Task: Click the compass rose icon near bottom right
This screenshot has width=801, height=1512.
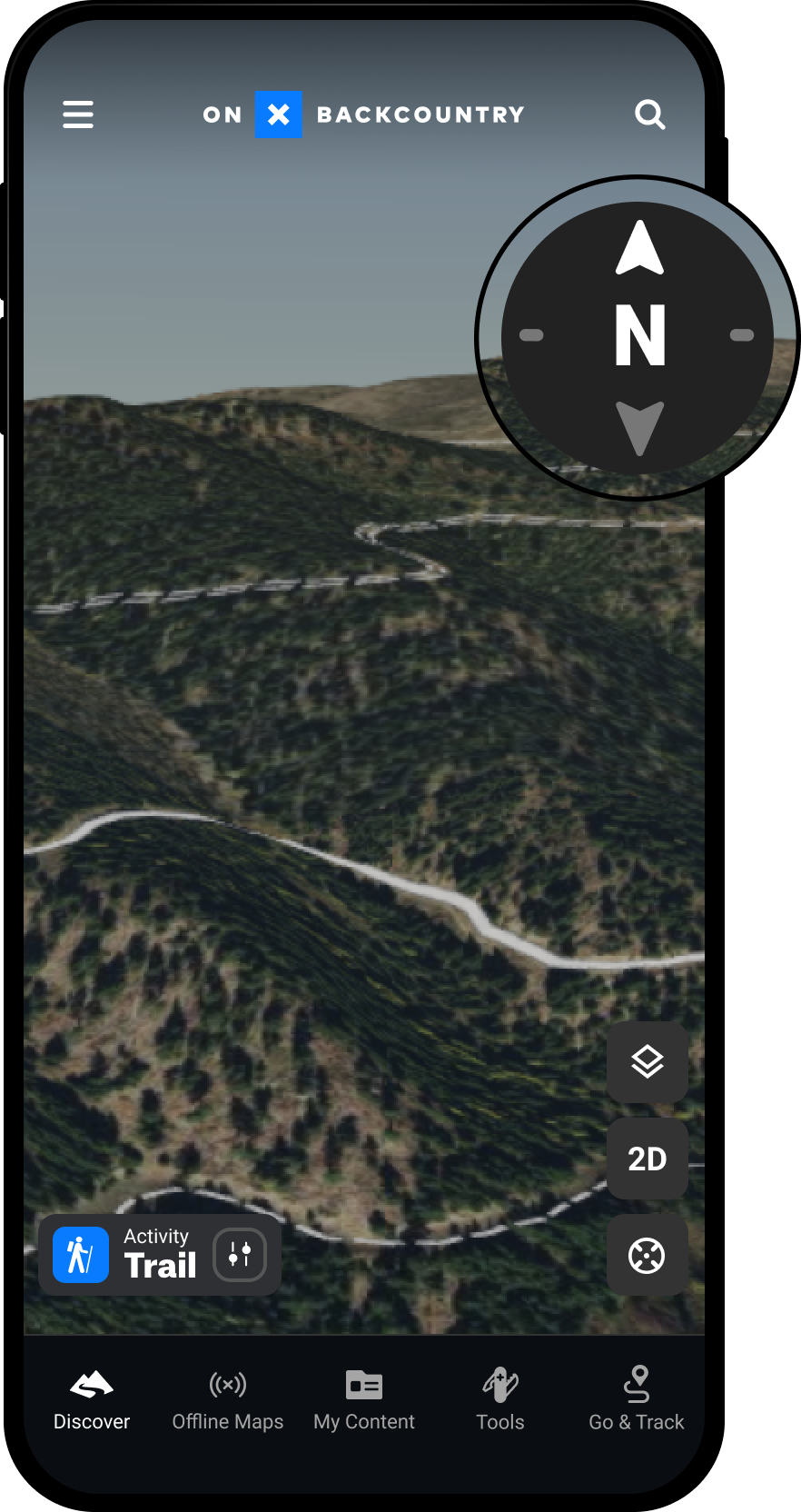Action: pyautogui.click(x=647, y=1255)
